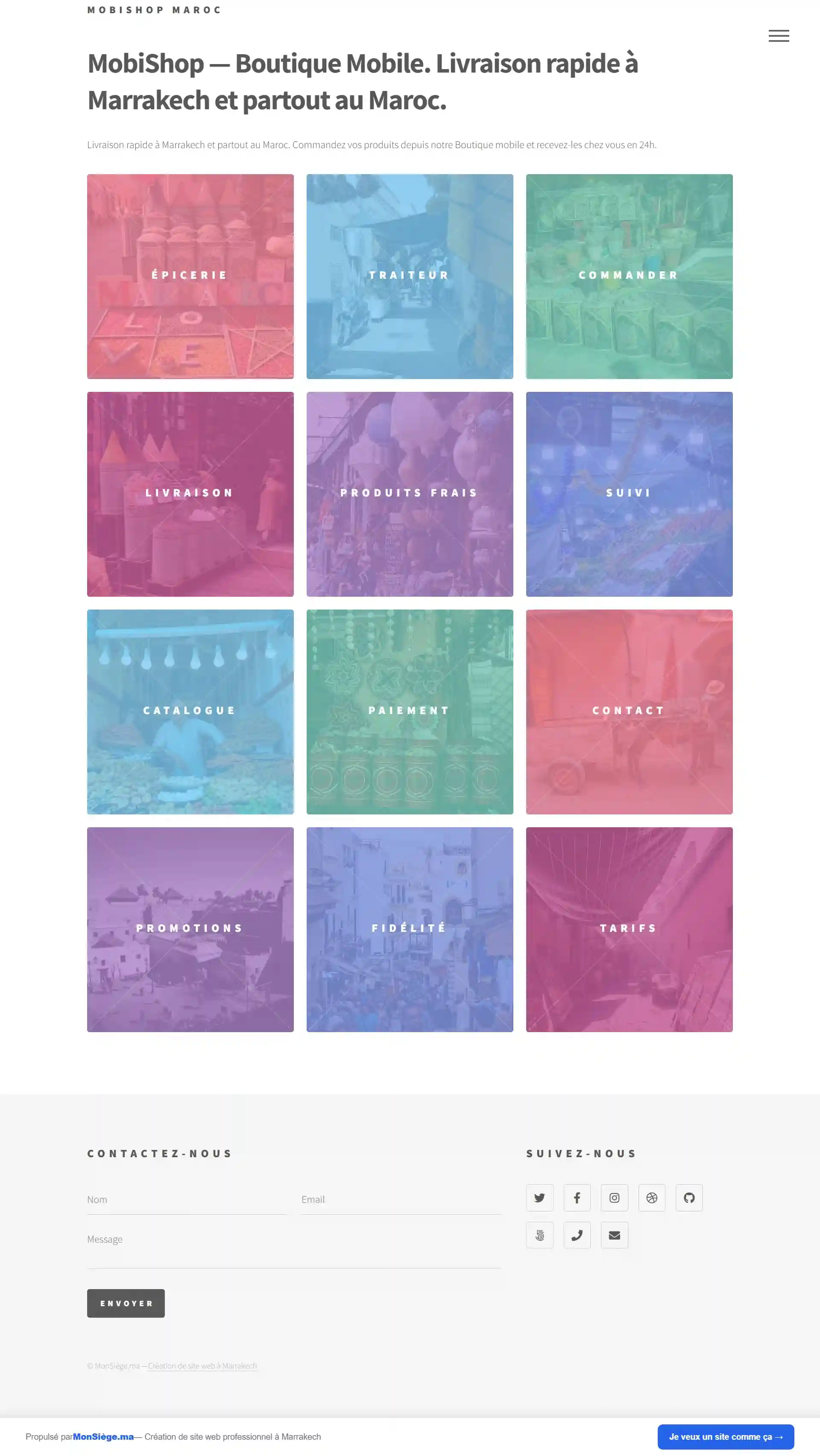The height and width of the screenshot is (1456, 820).
Task: Open the Instagram icon
Action: tap(614, 1198)
